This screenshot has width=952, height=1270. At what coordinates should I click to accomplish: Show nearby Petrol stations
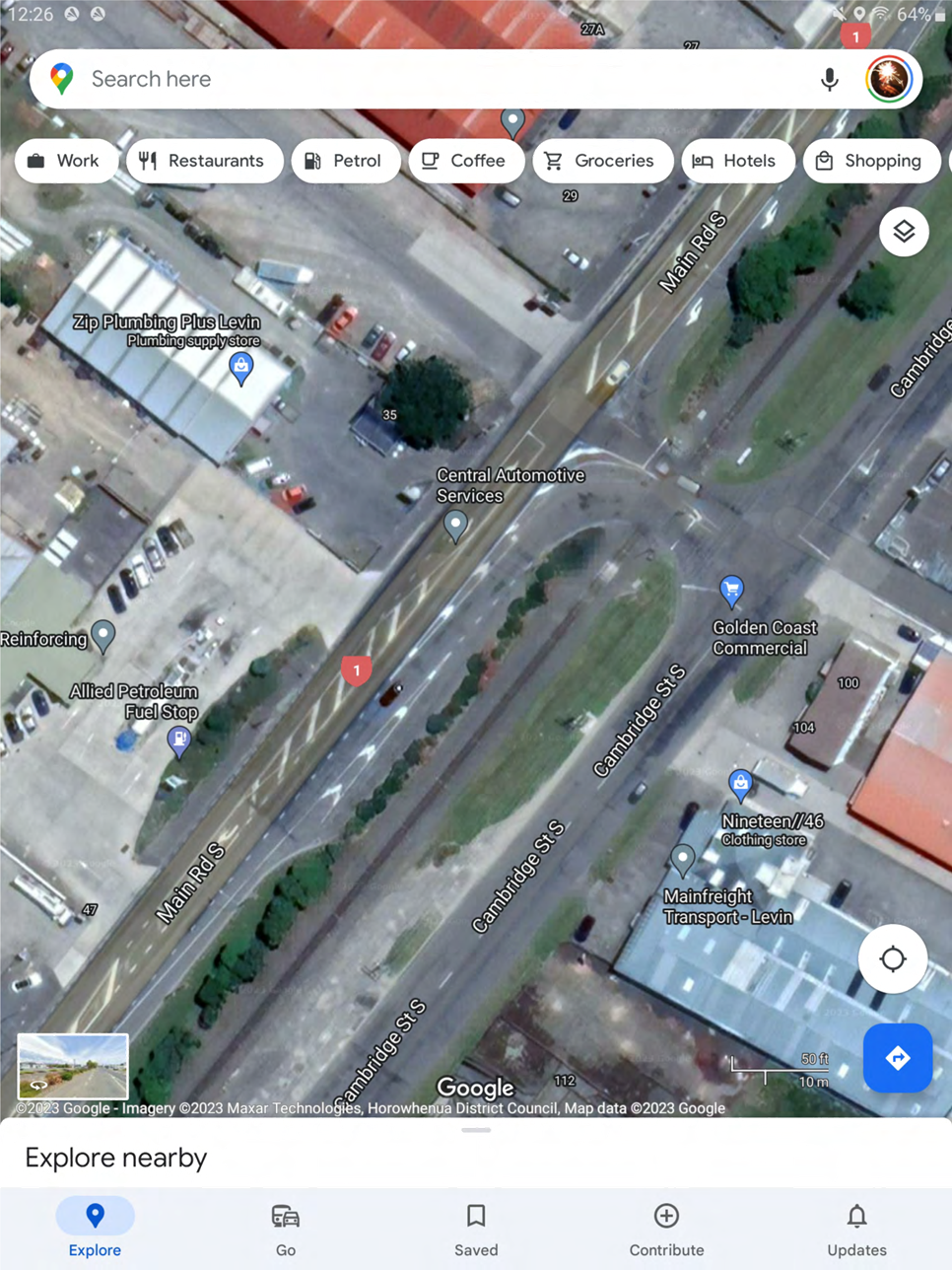pos(345,161)
